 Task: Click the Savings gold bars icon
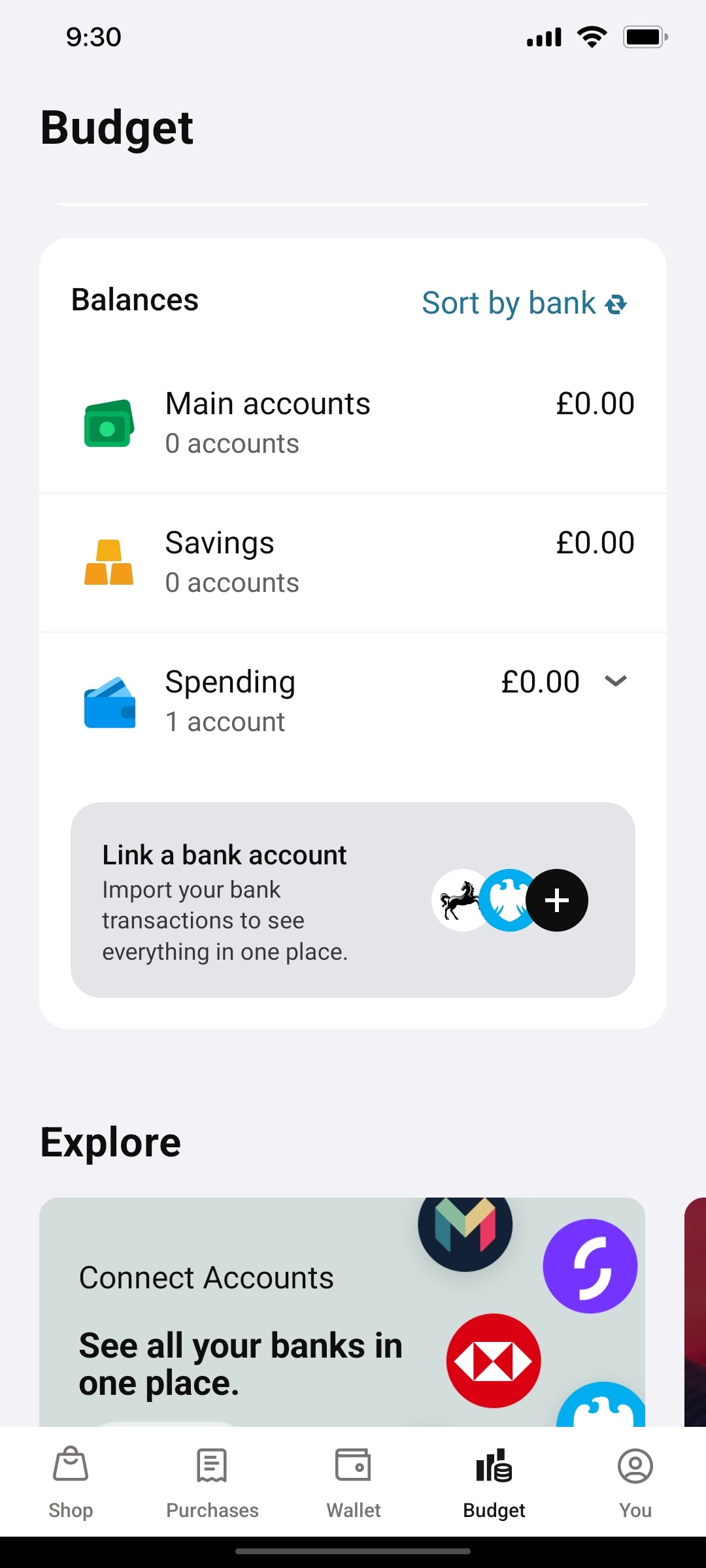(109, 561)
